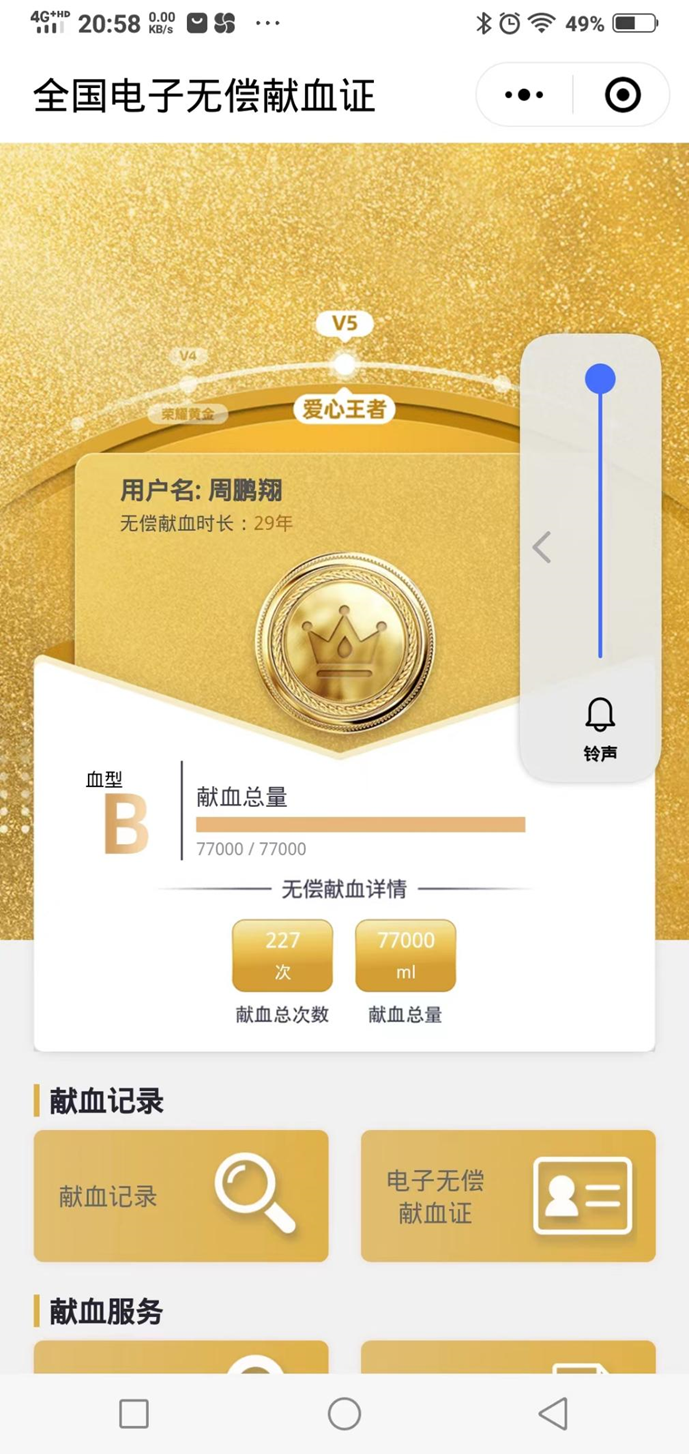Expand volume panel with left chevron

pyautogui.click(x=542, y=547)
